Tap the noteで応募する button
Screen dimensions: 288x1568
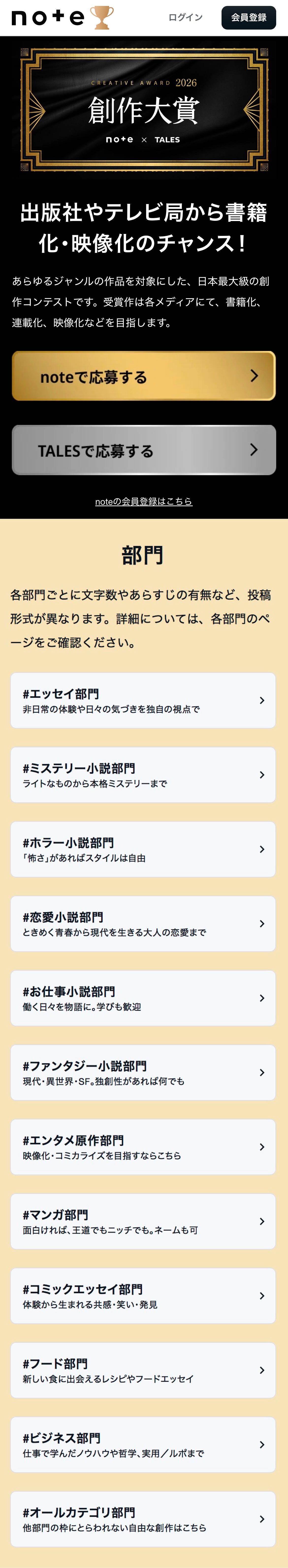(144, 376)
